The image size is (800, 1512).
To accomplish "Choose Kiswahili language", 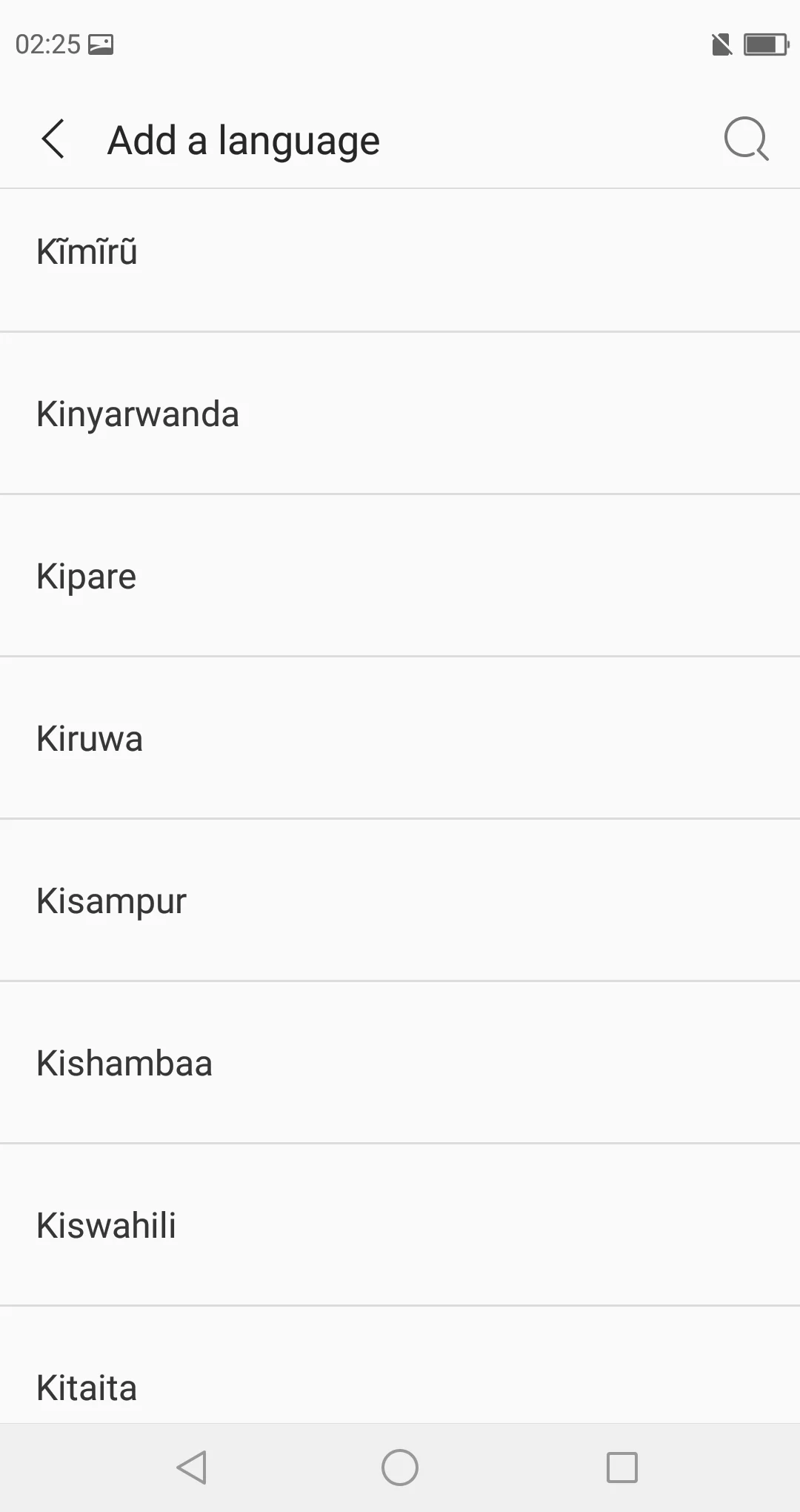I will pos(400,1225).
